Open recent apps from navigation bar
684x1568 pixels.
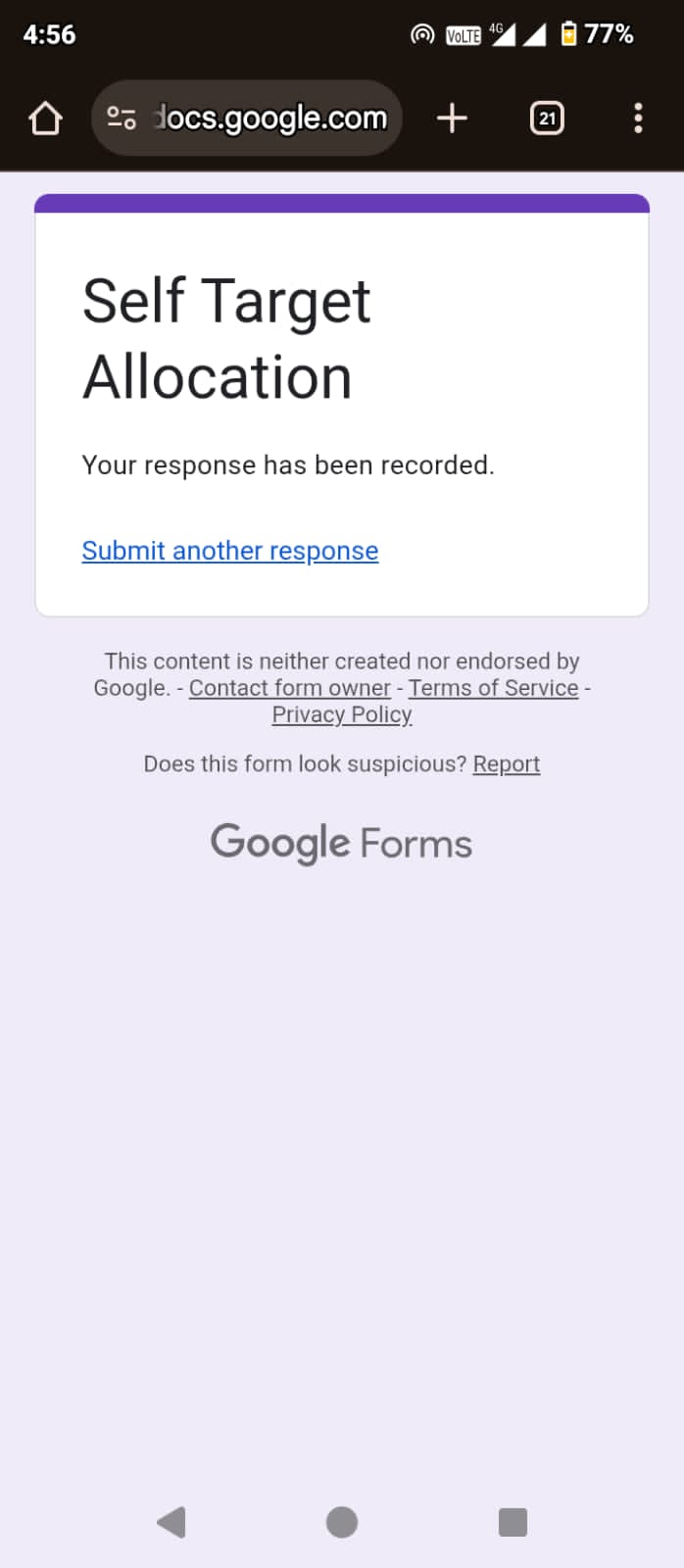513,1522
